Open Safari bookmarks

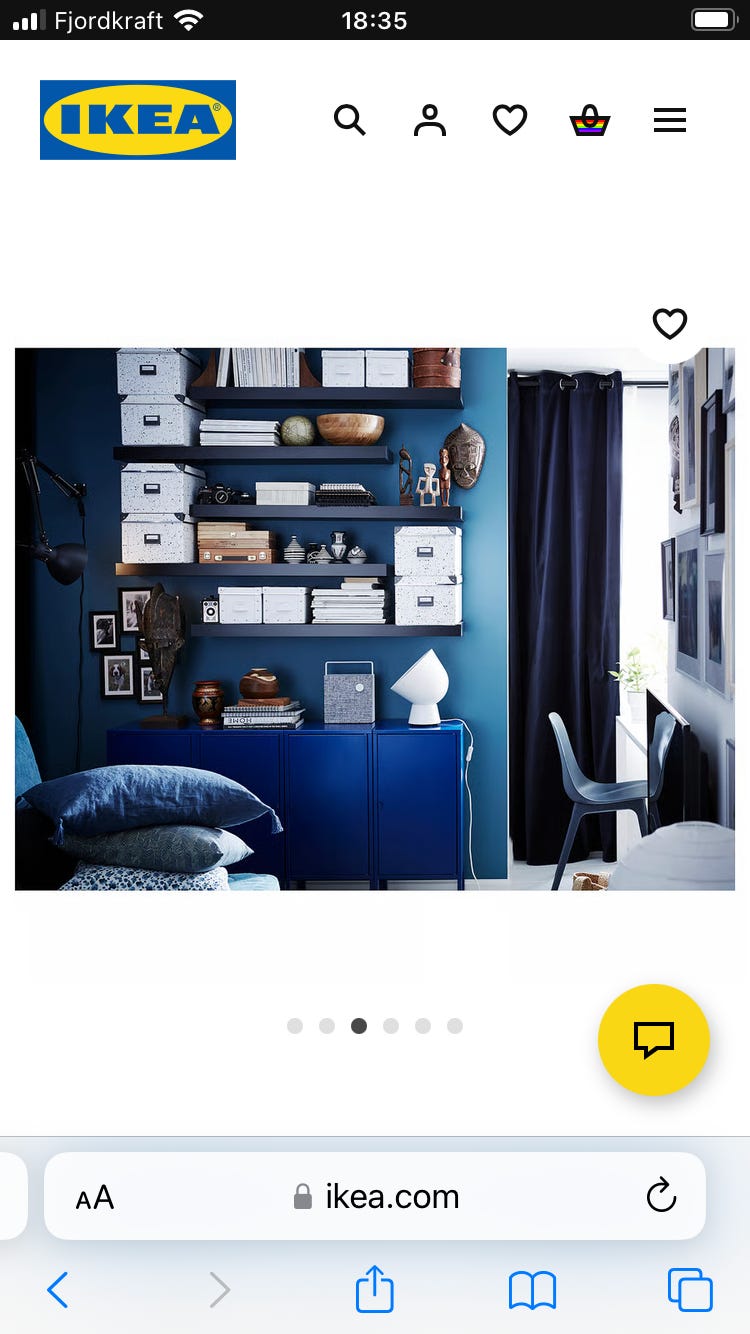click(x=533, y=1290)
